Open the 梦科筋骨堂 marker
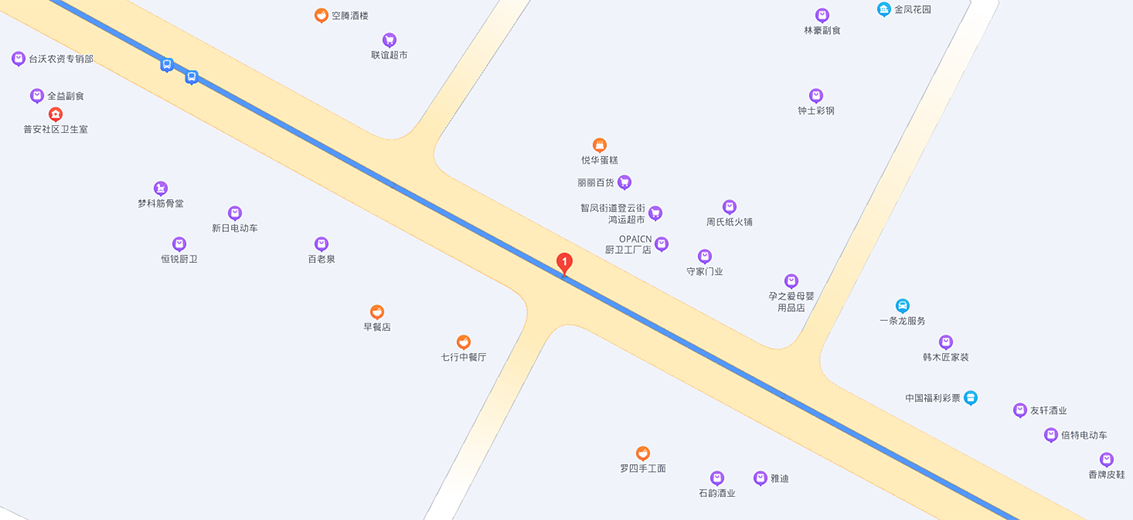This screenshot has height=520, width=1133. click(161, 188)
